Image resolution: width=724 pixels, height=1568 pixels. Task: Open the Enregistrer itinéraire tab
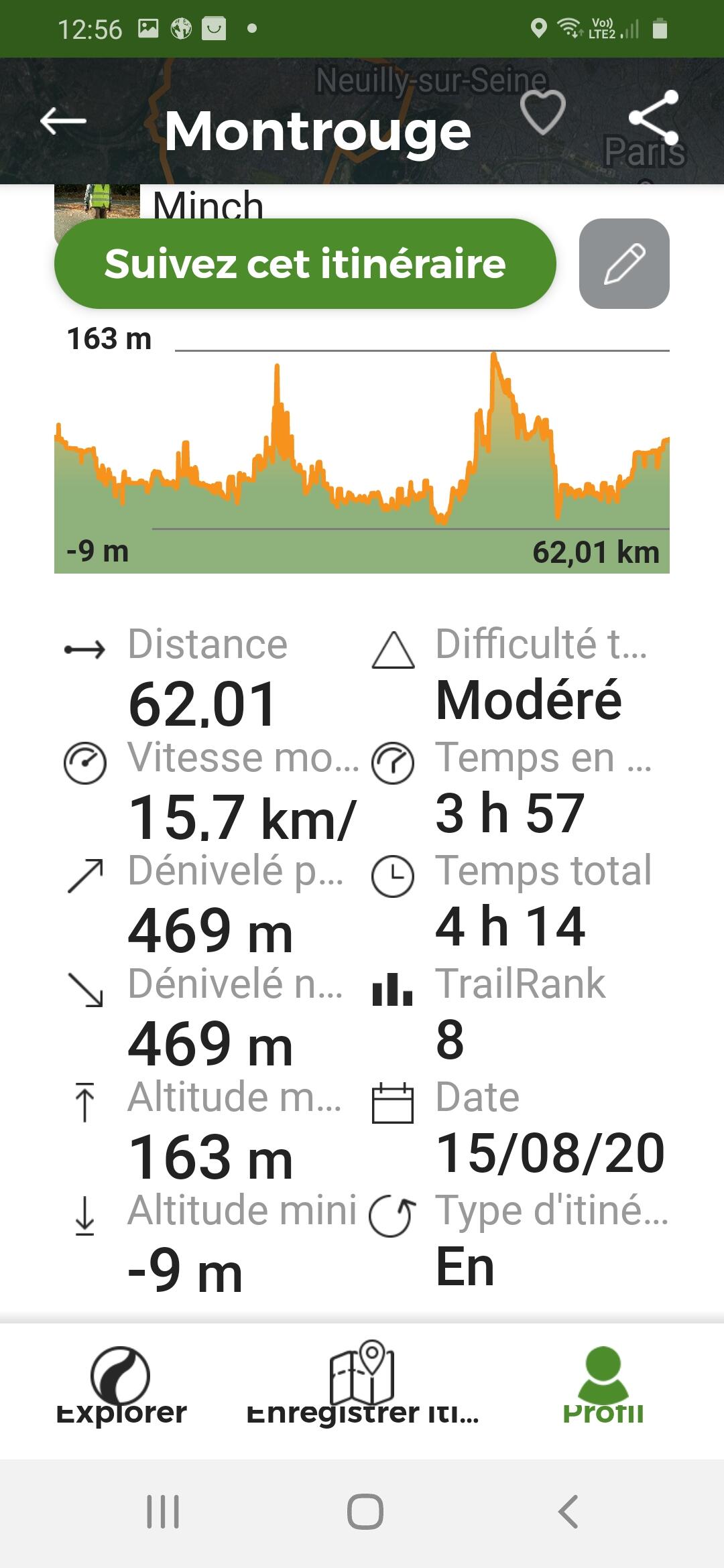coord(362,1382)
